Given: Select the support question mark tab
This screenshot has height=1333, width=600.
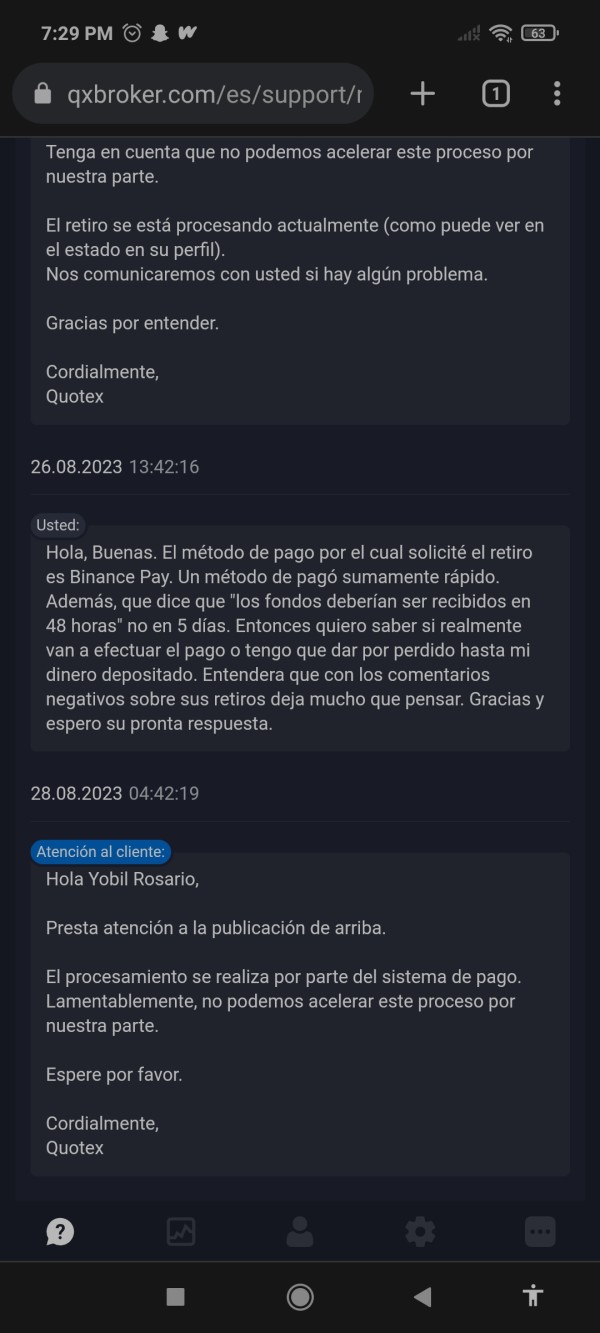Looking at the screenshot, I should (x=60, y=1231).
